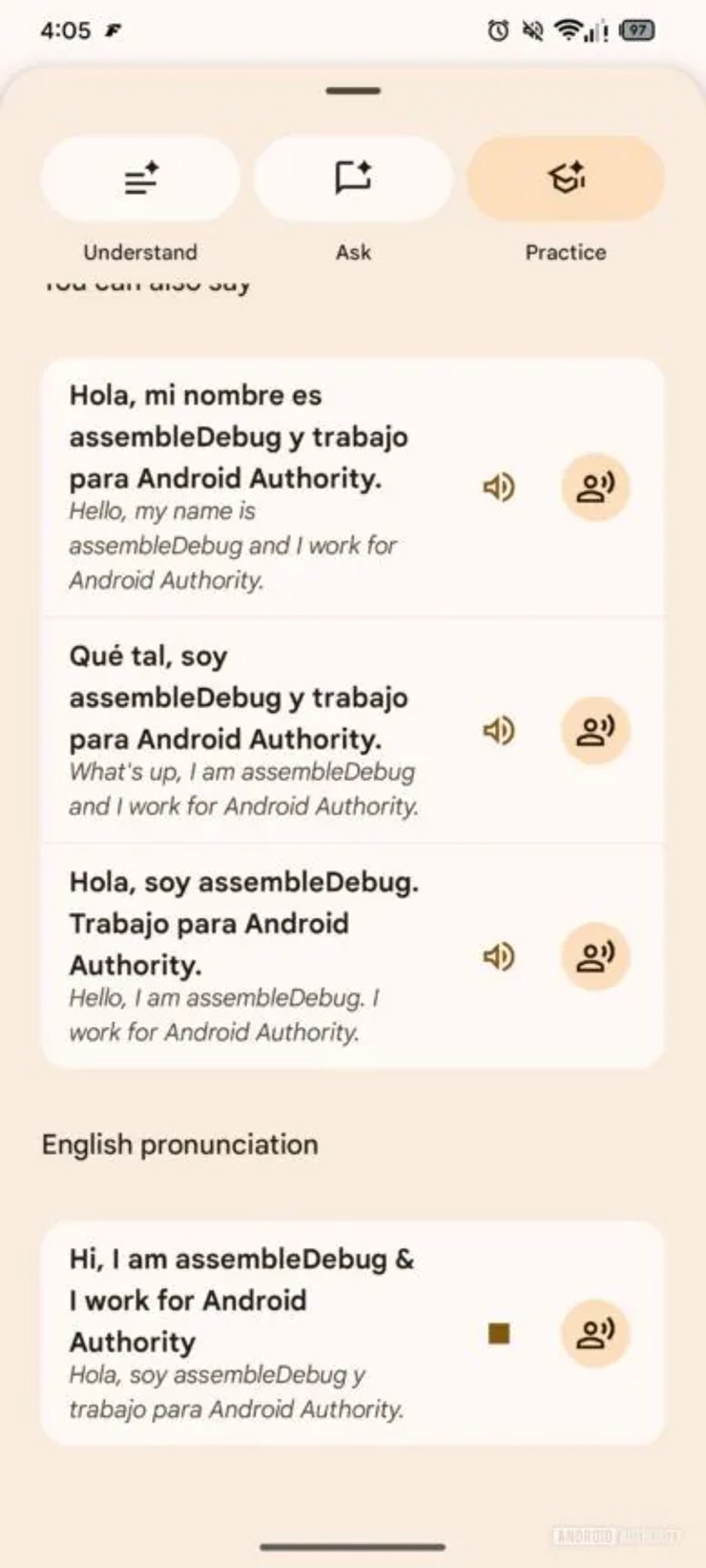706x1568 pixels.
Task: Switch to the Understand tab
Action: (x=140, y=179)
